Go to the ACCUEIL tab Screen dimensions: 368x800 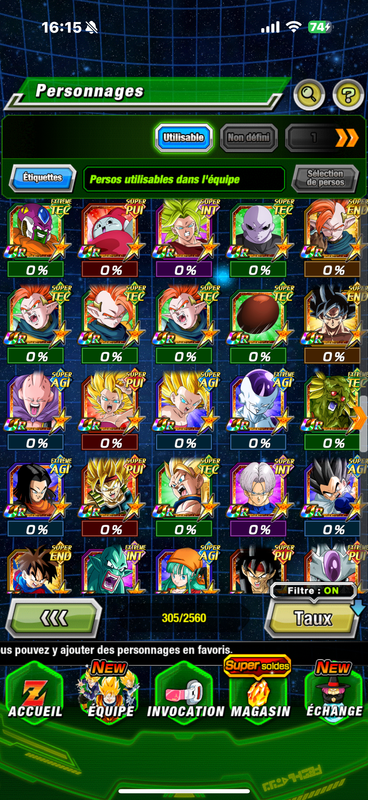[x=35, y=693]
